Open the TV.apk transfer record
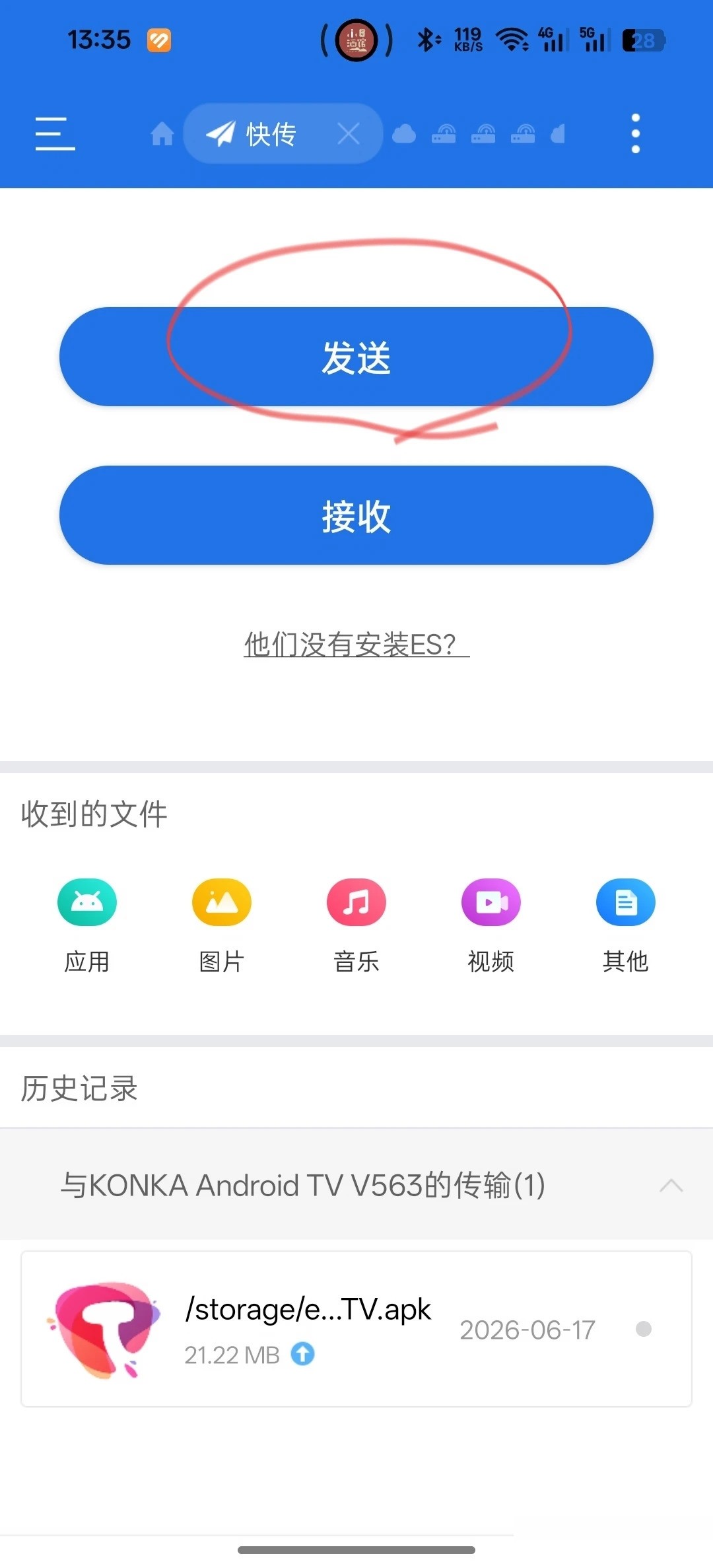The width and height of the screenshot is (713, 1568). 356,1329
